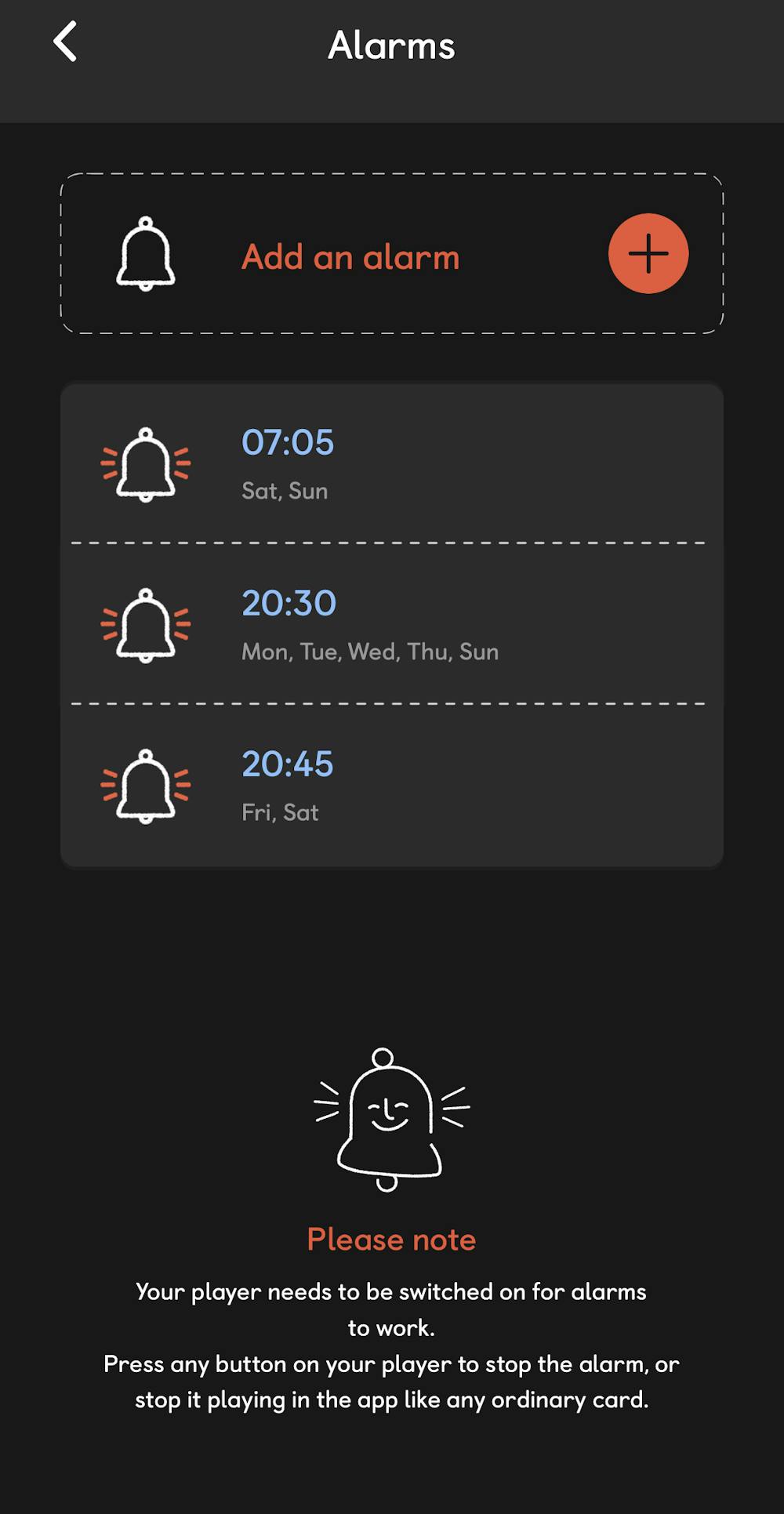This screenshot has width=784, height=1514.
Task: Open the 20:45 Fri, Sat alarm
Action: (391, 786)
